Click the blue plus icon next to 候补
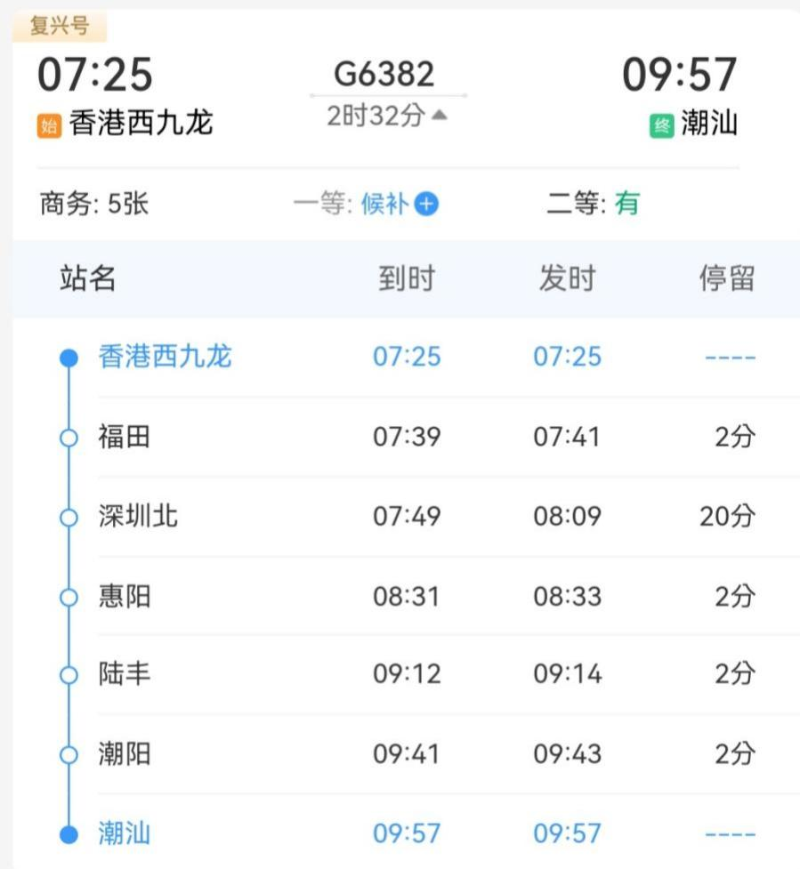 (428, 202)
